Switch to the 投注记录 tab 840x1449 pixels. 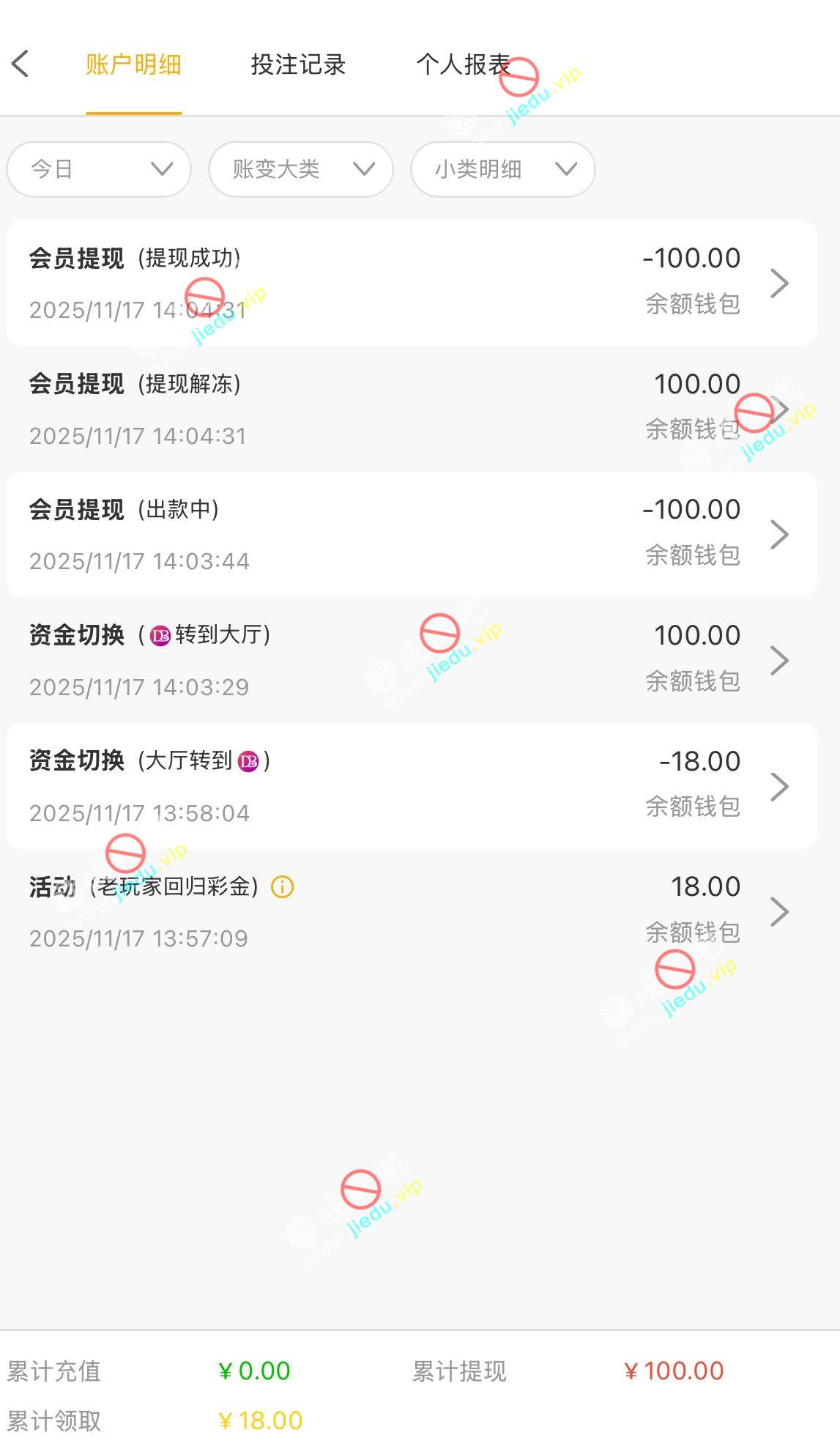tap(297, 65)
